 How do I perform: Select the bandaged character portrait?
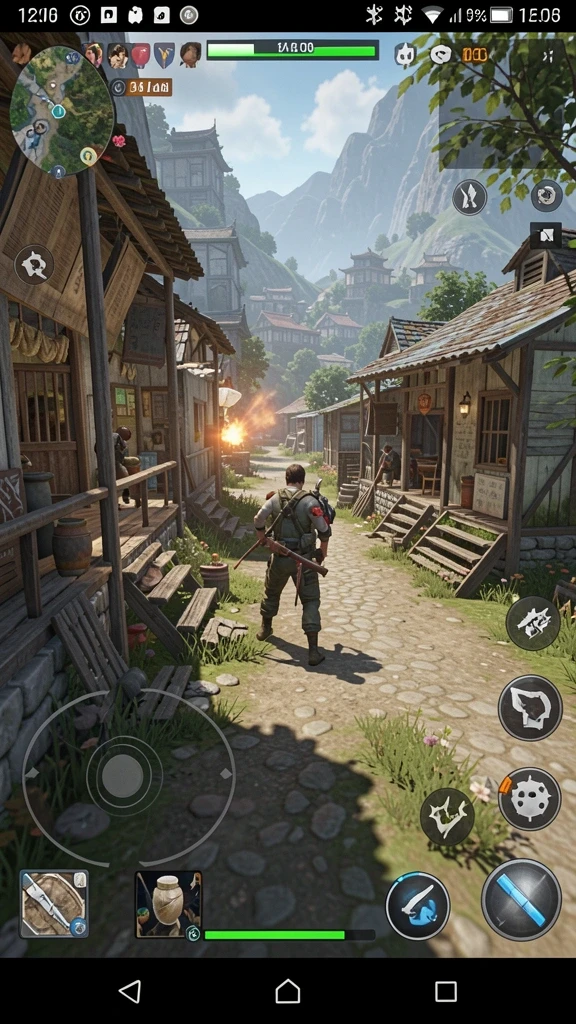coord(168,904)
